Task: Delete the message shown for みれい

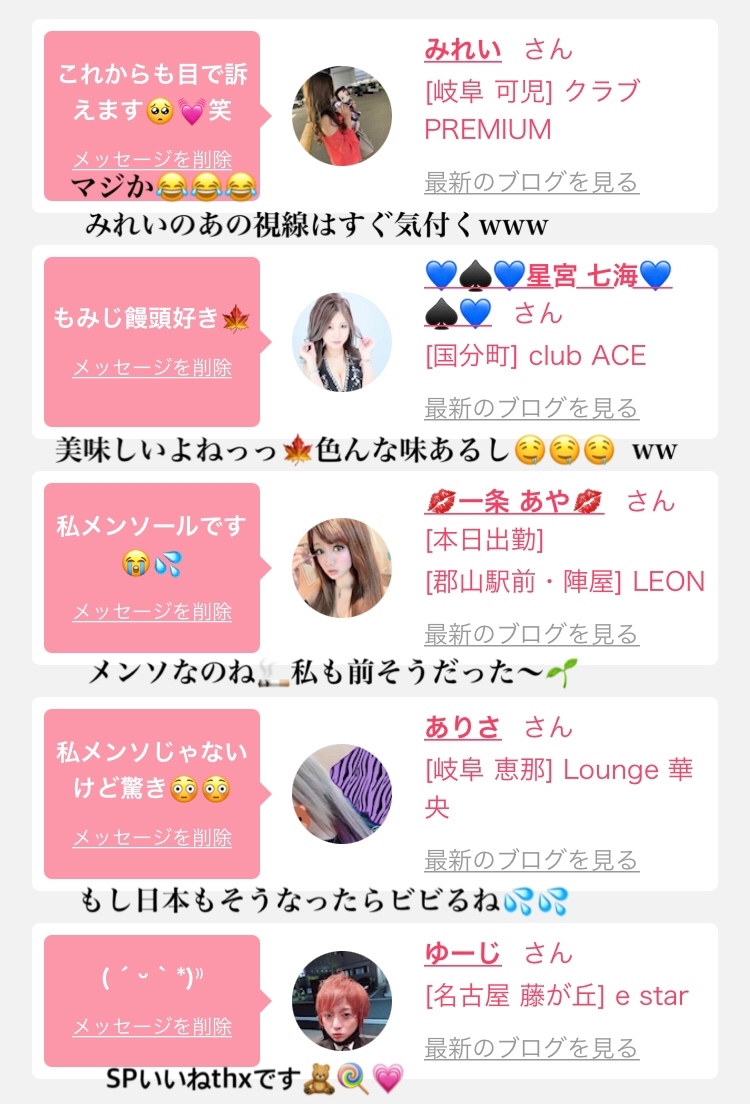Action: pyautogui.click(x=152, y=160)
